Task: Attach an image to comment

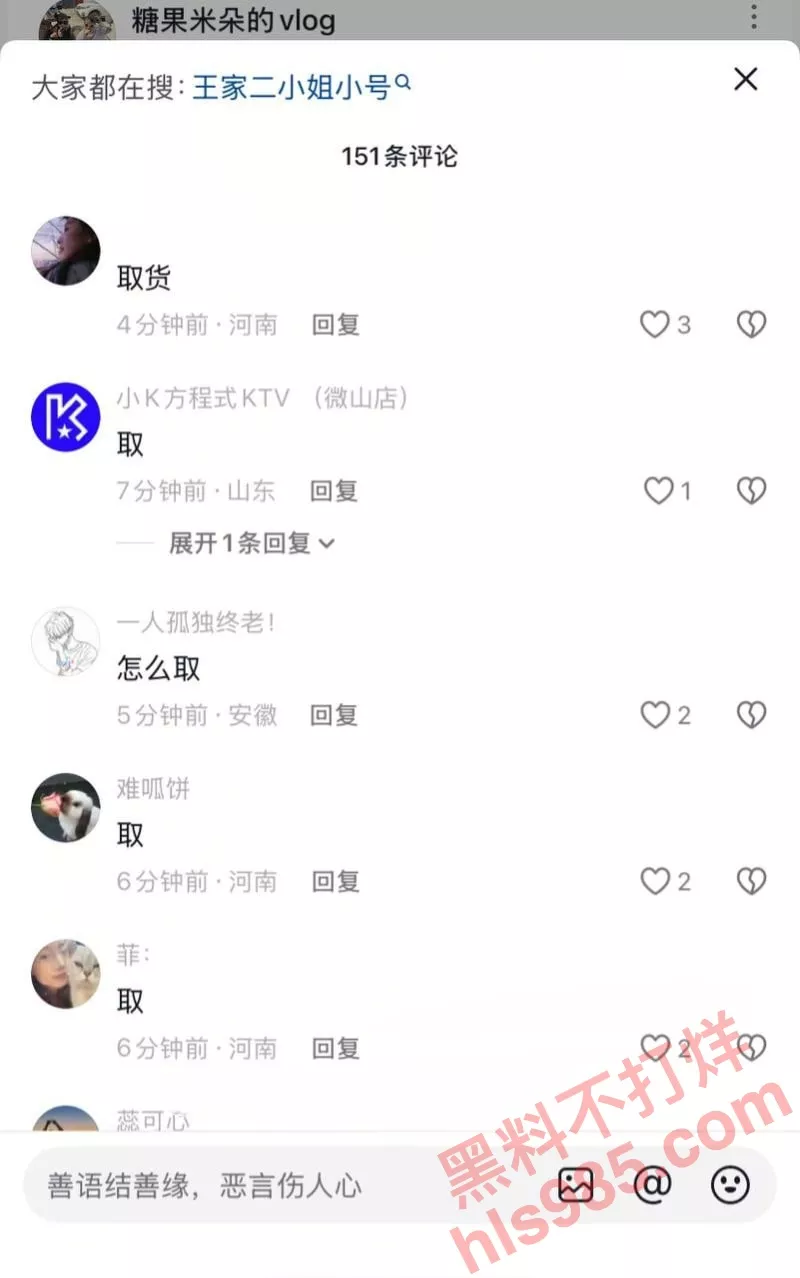Action: point(576,1186)
